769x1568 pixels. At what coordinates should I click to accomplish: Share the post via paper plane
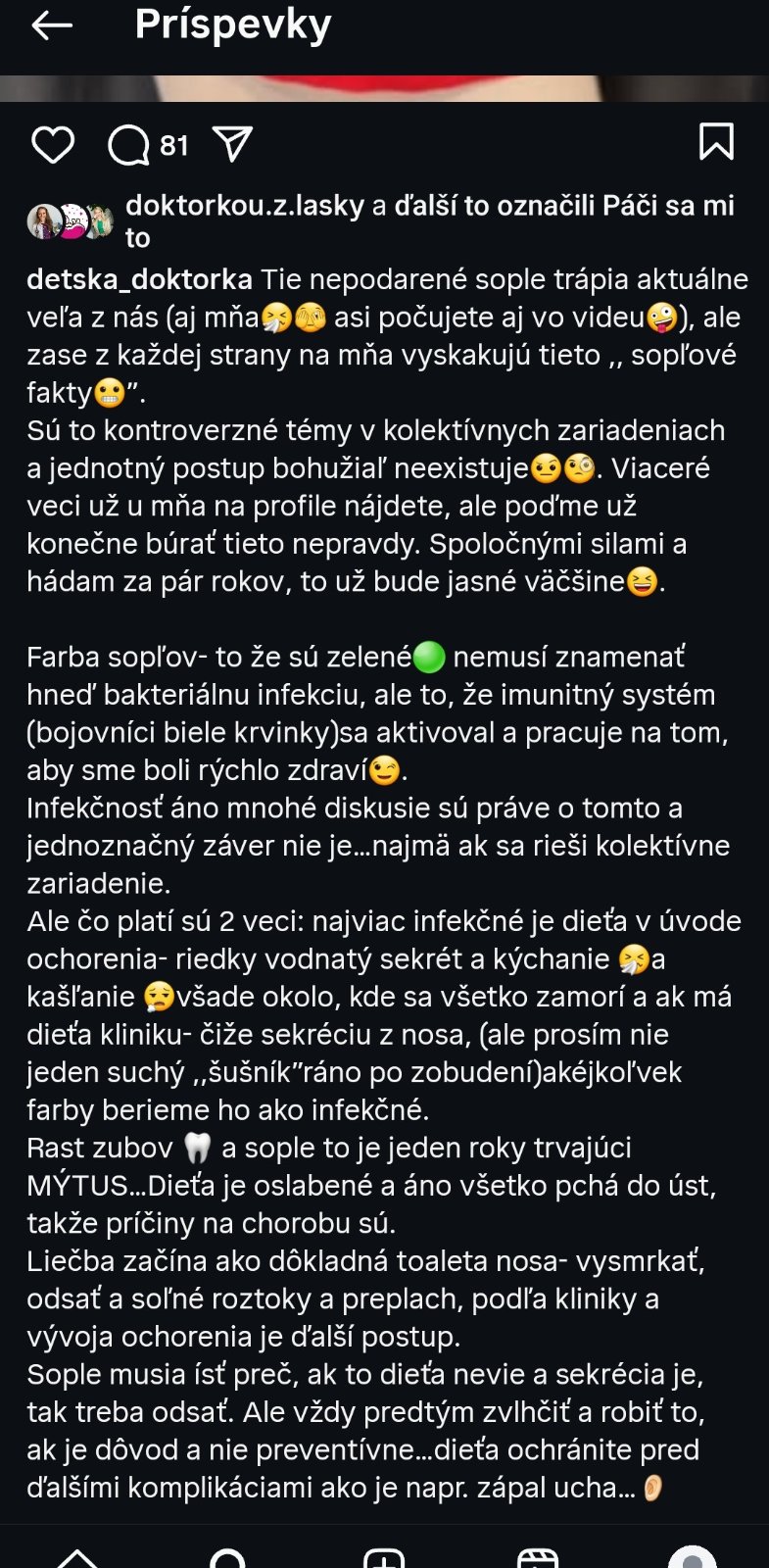click(x=233, y=144)
